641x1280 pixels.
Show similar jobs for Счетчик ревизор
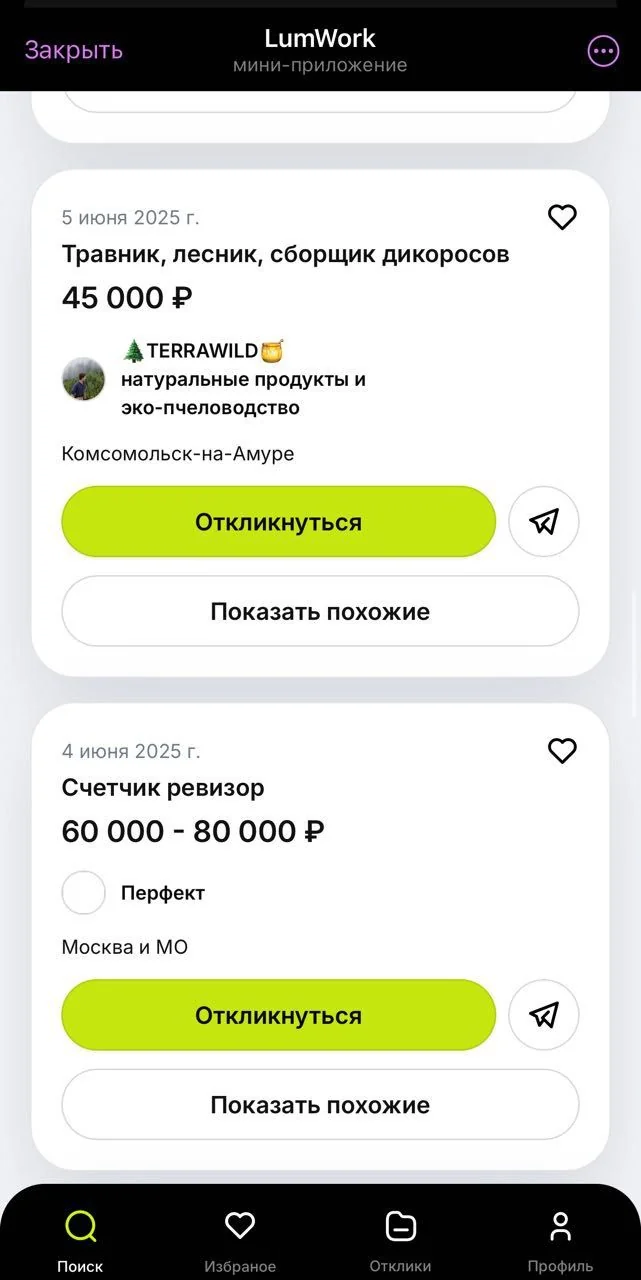click(x=320, y=1104)
